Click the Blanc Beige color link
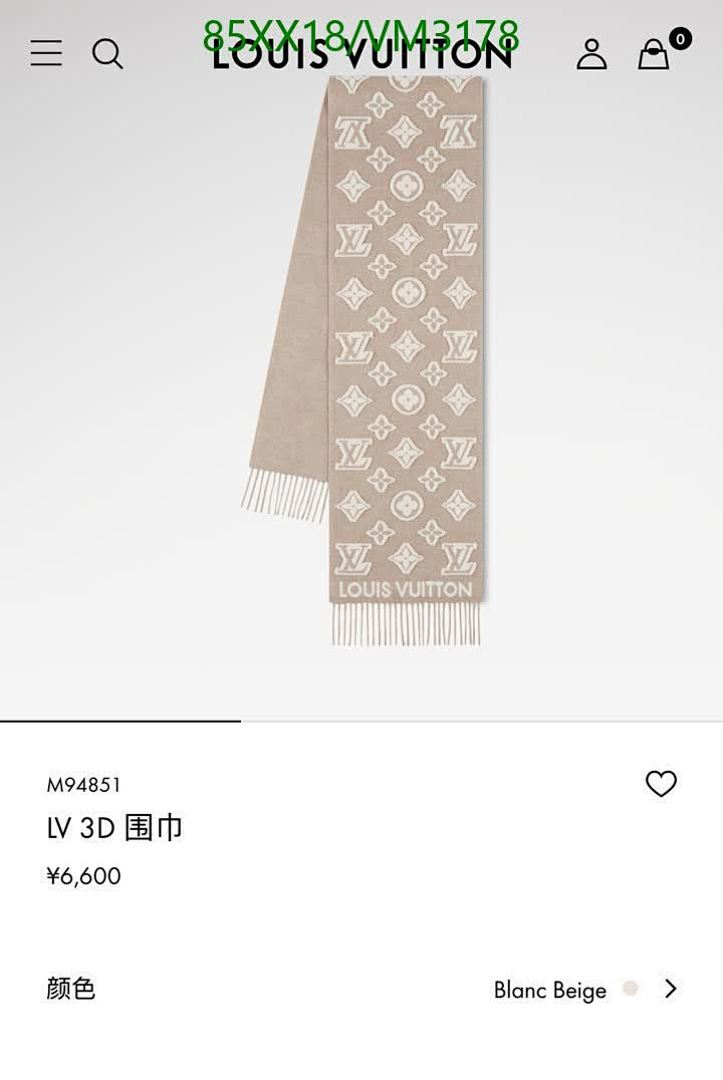The image size is (723, 1080). coord(548,990)
